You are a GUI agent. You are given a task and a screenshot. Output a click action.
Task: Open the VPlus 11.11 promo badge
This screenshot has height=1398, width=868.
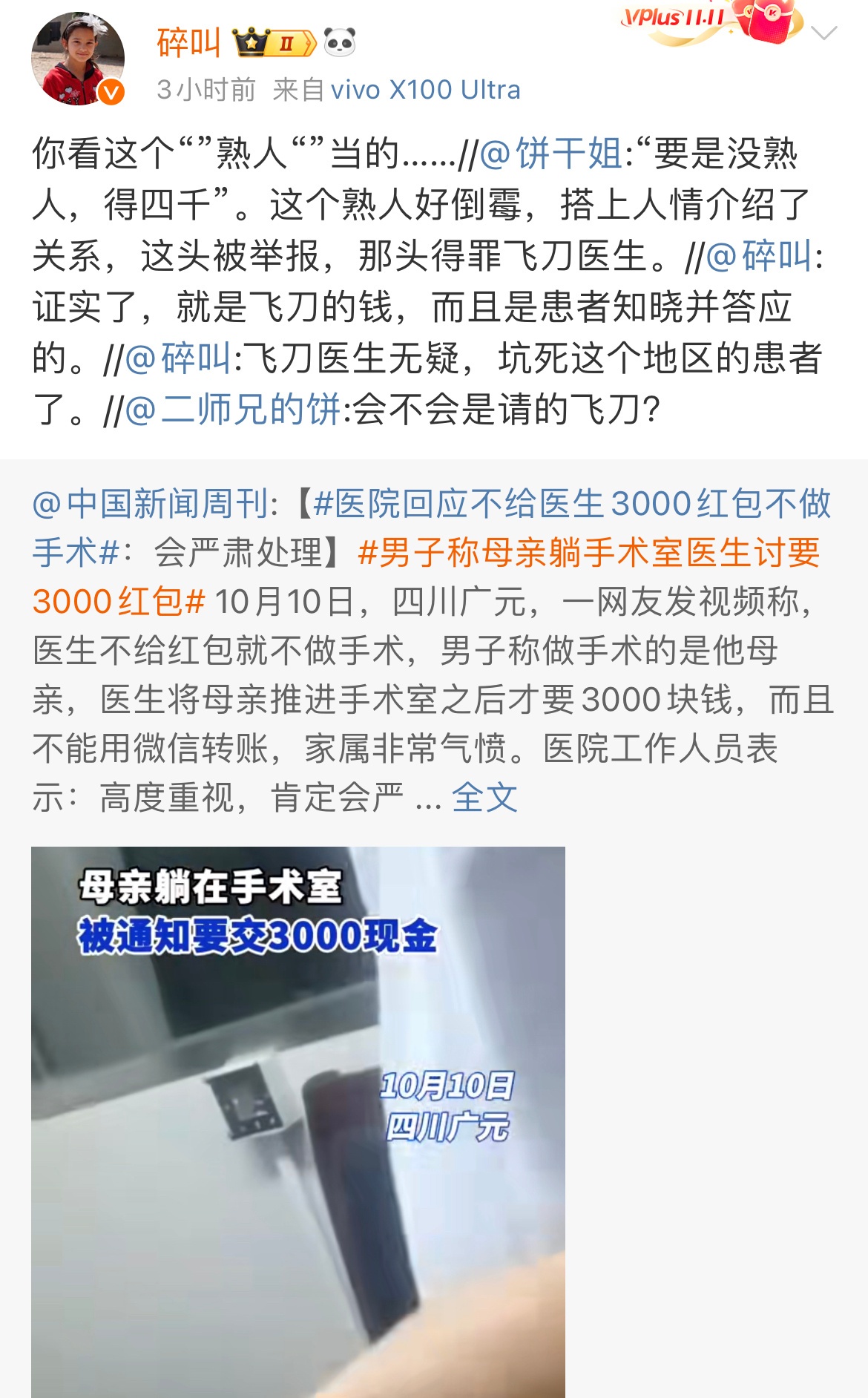[x=711, y=22]
